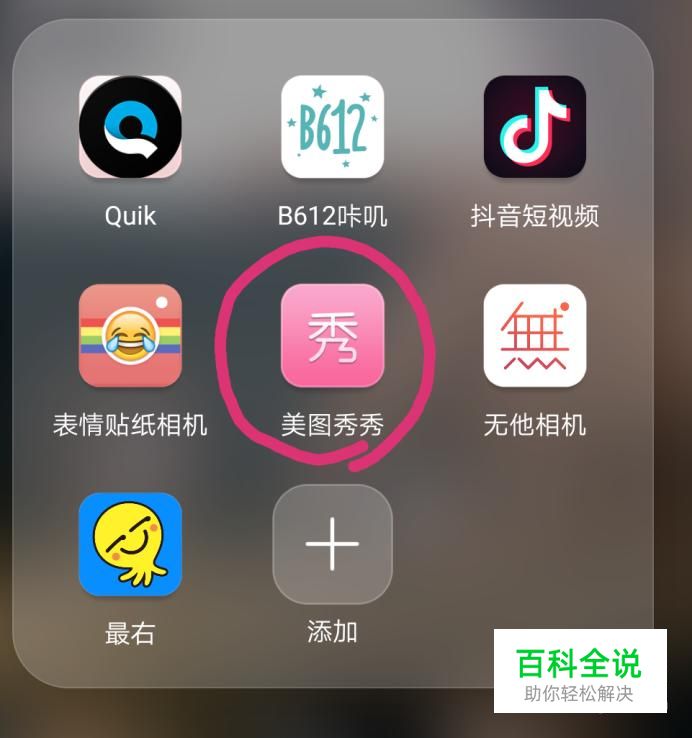Launch B612咔叽 camera app
This screenshot has width=692, height=738.
tap(332, 127)
